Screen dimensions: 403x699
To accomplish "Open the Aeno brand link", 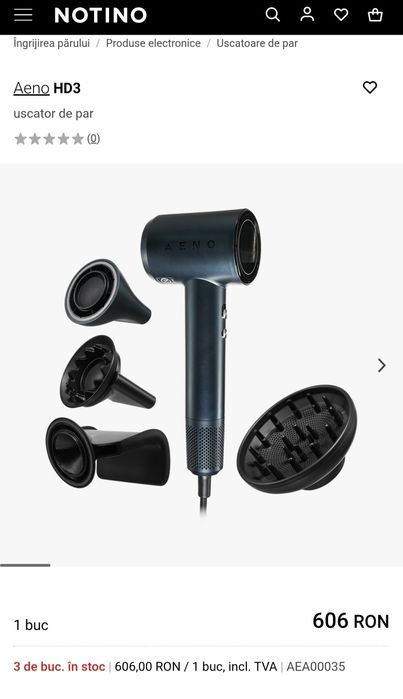I will pos(31,88).
